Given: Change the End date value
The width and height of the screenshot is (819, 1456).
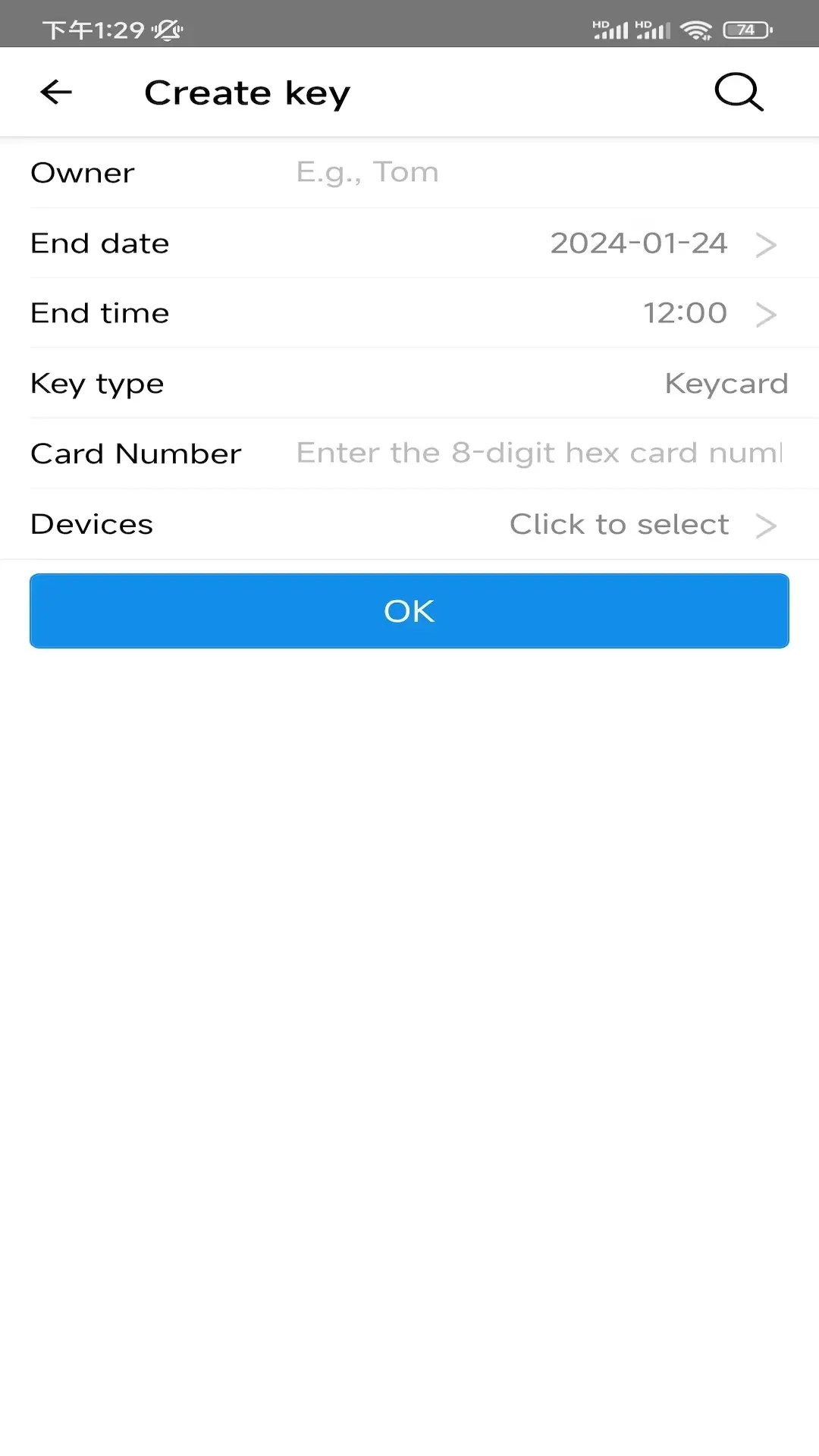Looking at the screenshot, I should click(661, 244).
